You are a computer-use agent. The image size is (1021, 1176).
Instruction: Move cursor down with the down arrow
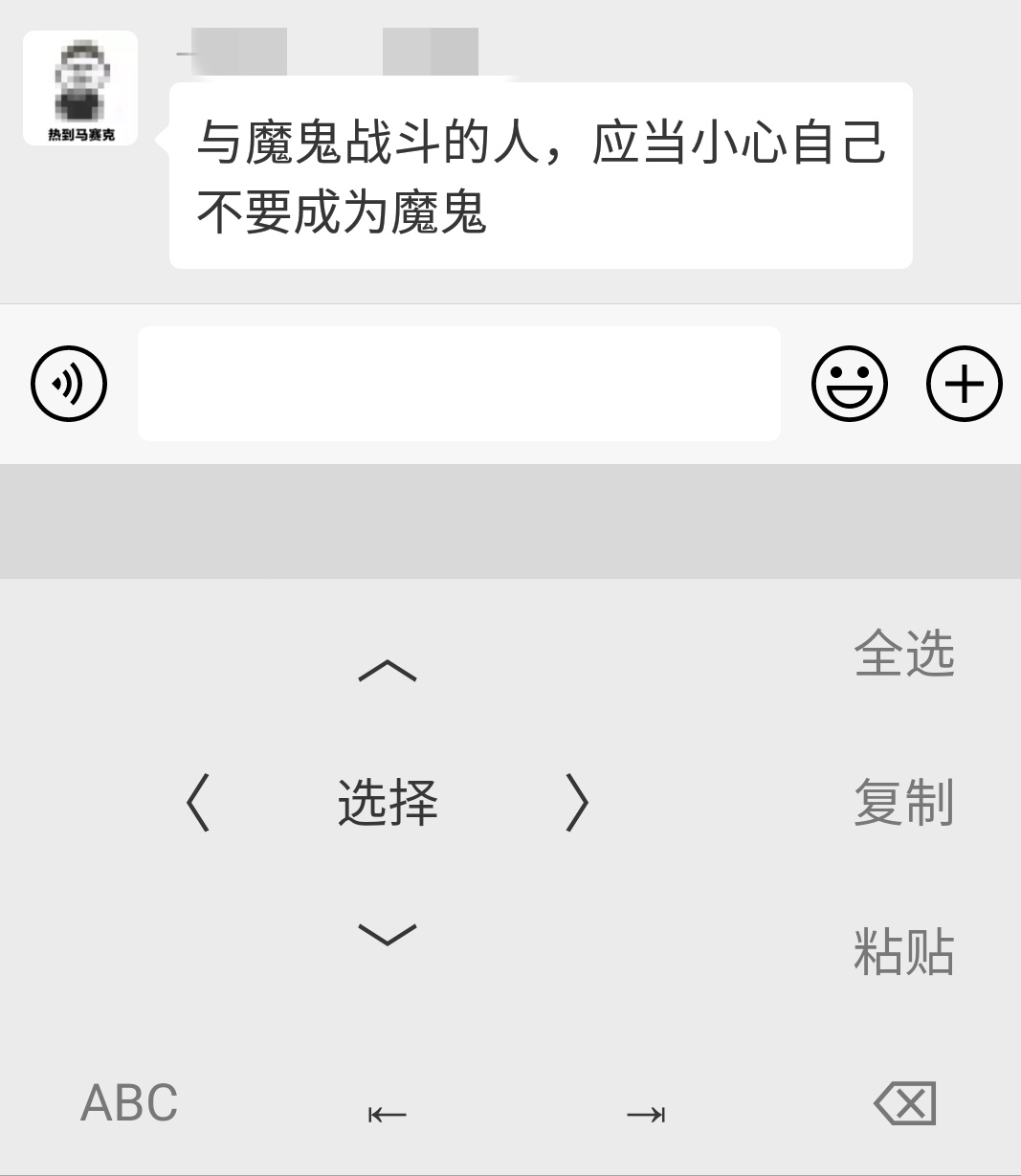(x=388, y=934)
